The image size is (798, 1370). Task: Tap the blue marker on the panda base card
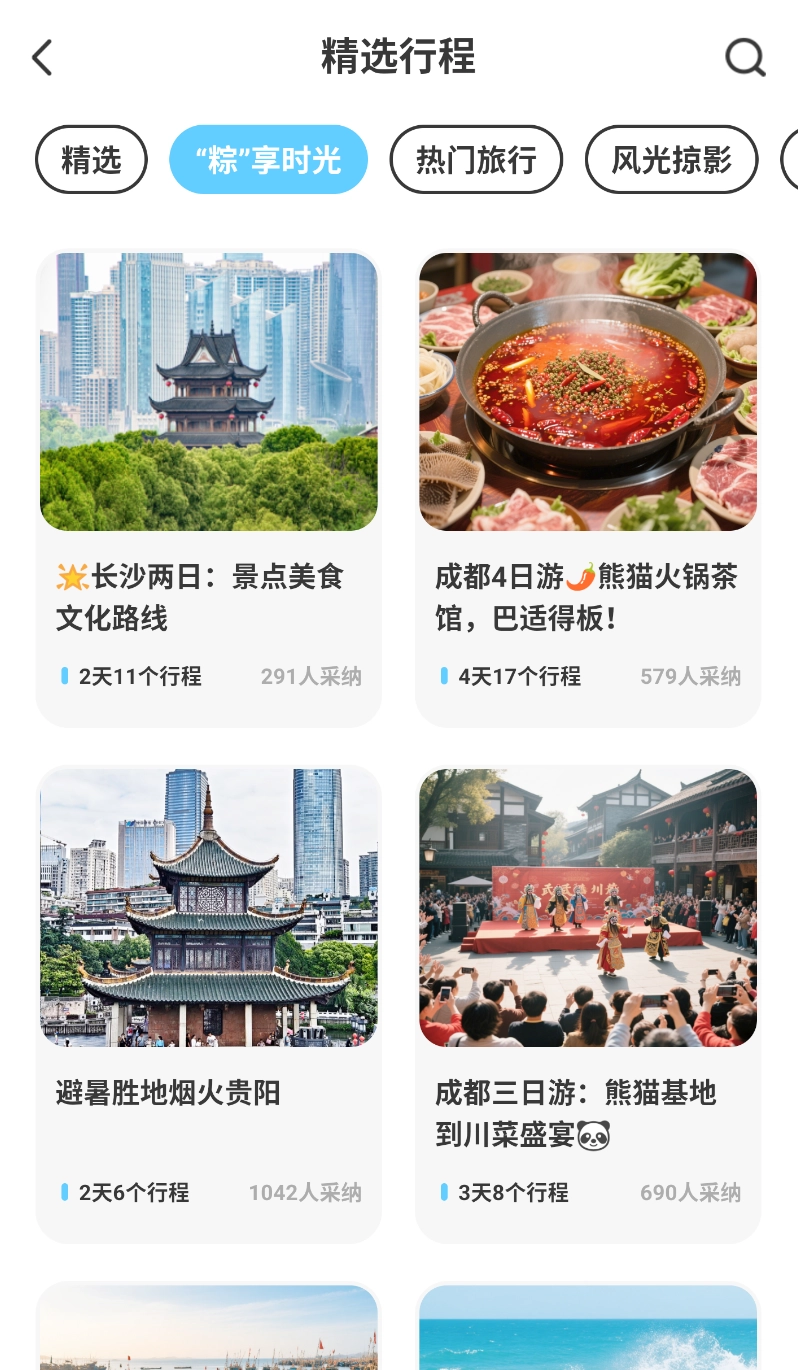click(x=444, y=1192)
